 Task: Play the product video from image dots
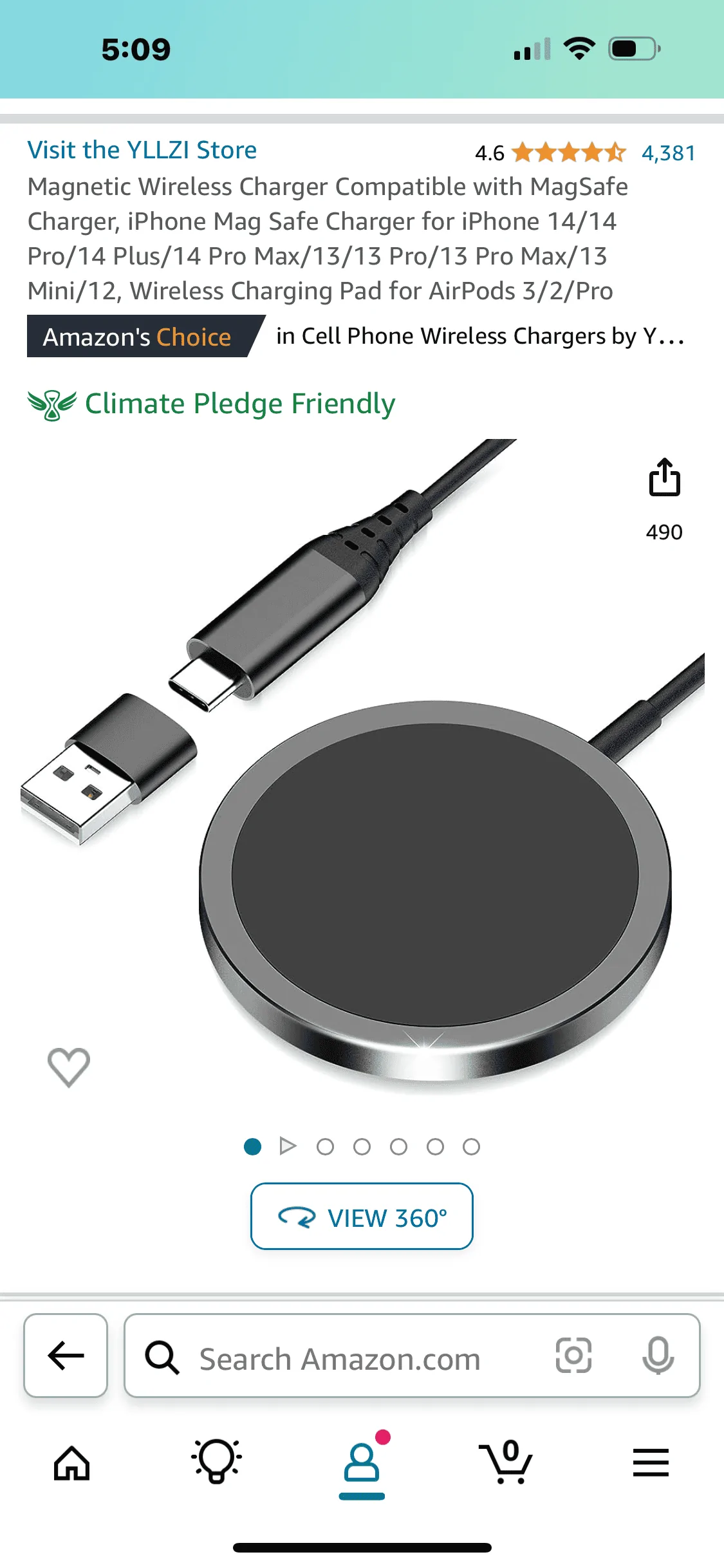pos(288,1146)
